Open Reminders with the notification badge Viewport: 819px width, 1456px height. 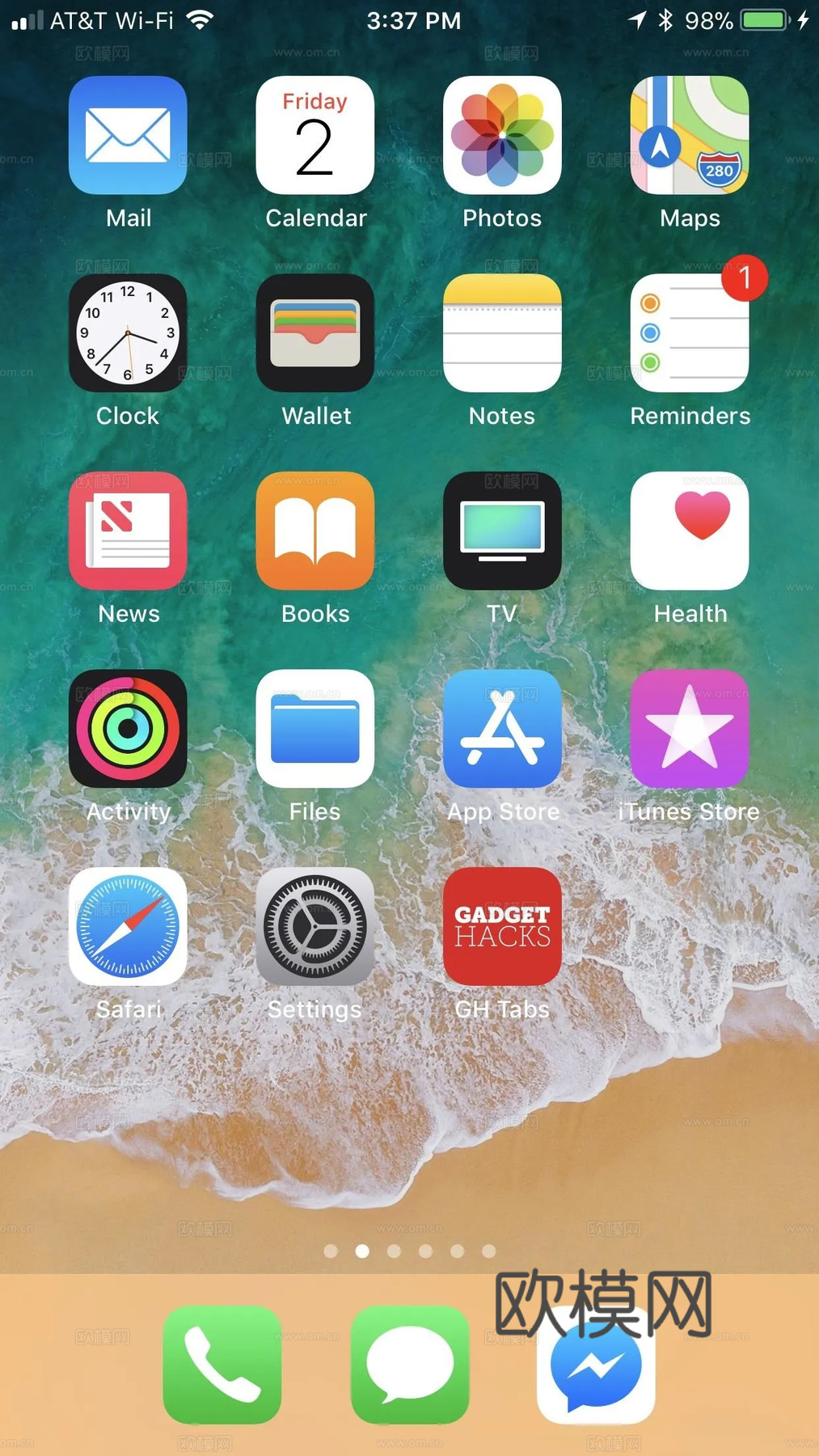point(690,333)
